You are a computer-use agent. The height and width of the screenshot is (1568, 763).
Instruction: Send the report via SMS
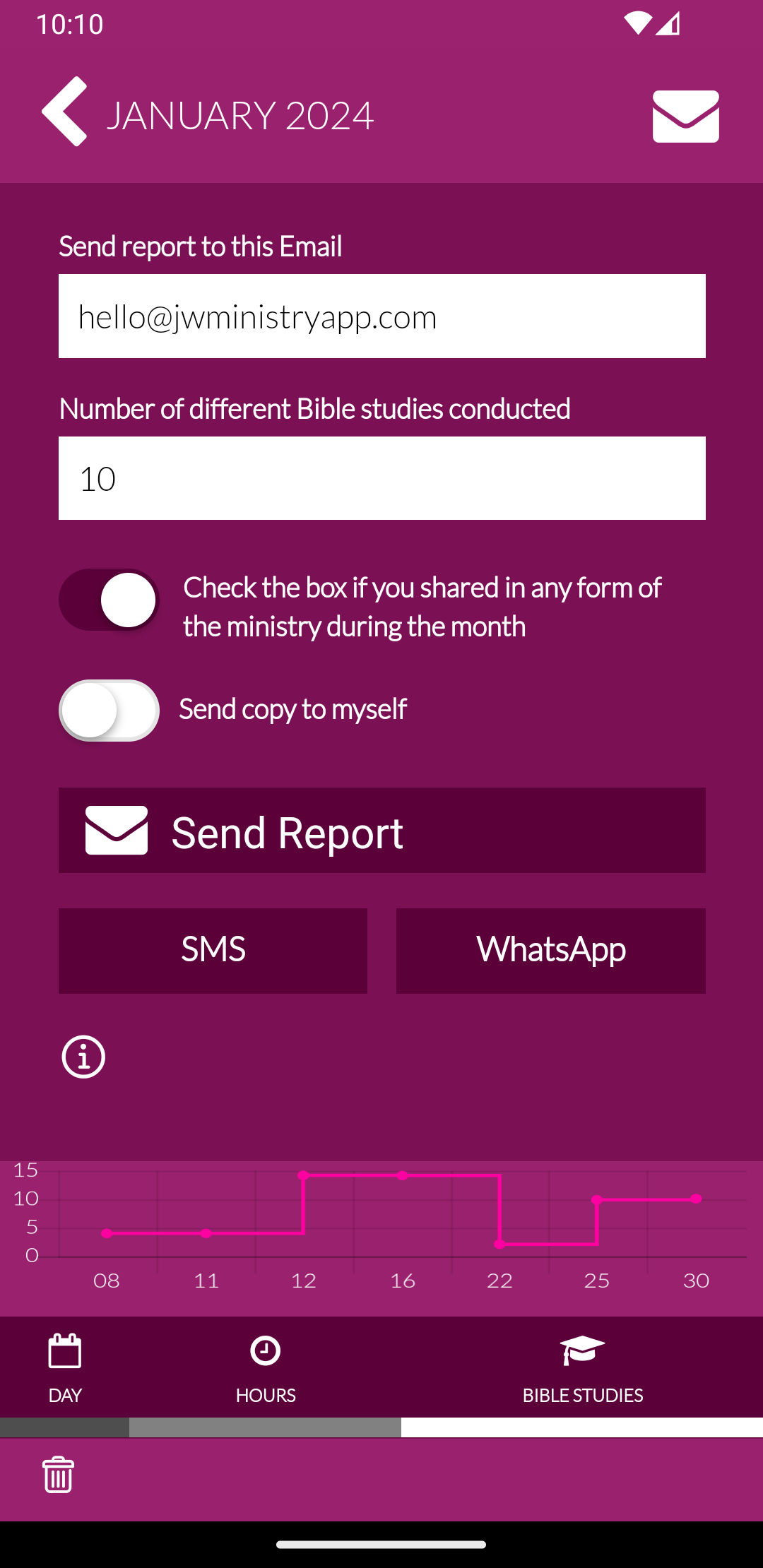click(213, 951)
